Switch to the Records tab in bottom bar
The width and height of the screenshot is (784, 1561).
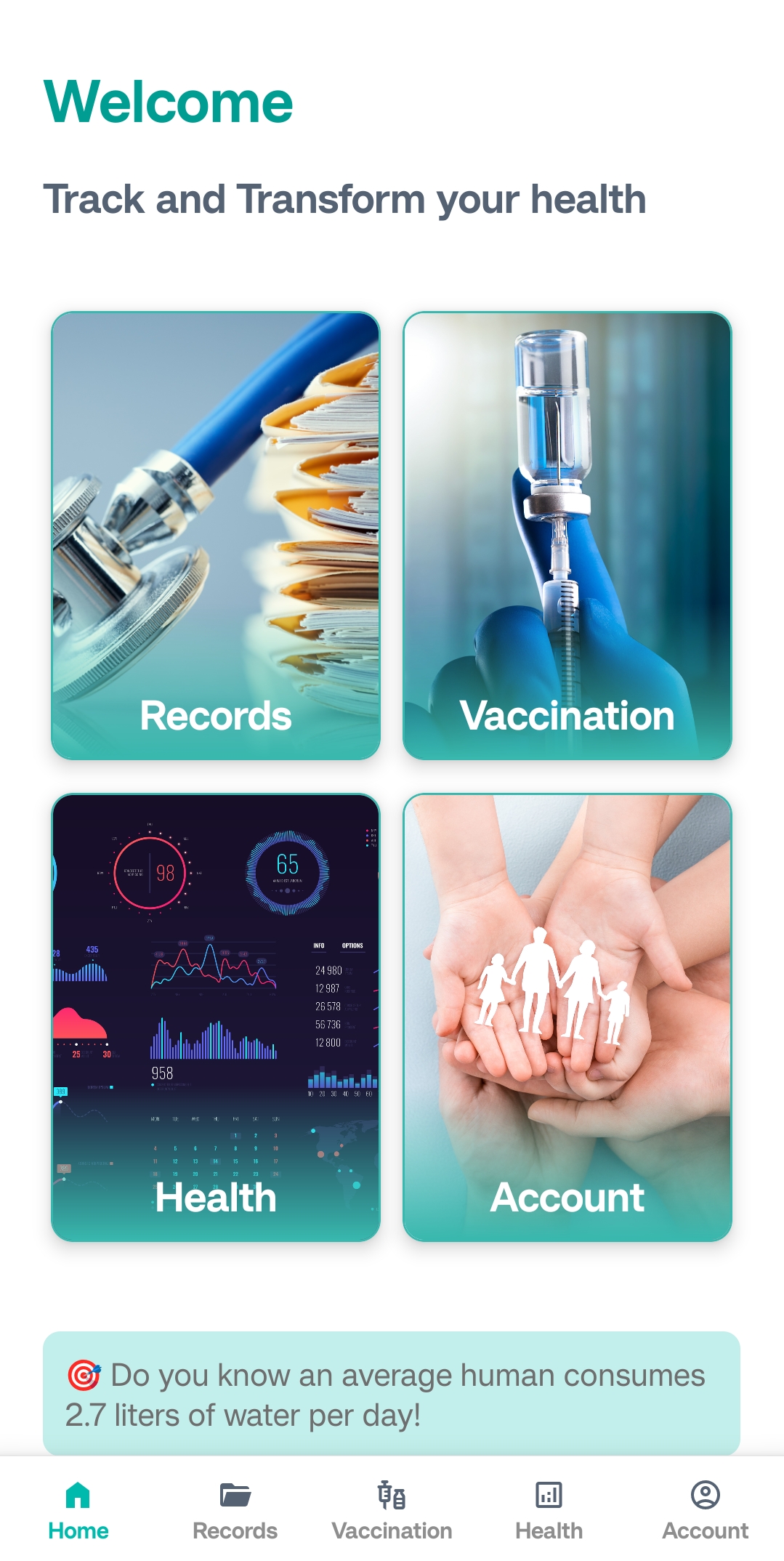tap(235, 1510)
